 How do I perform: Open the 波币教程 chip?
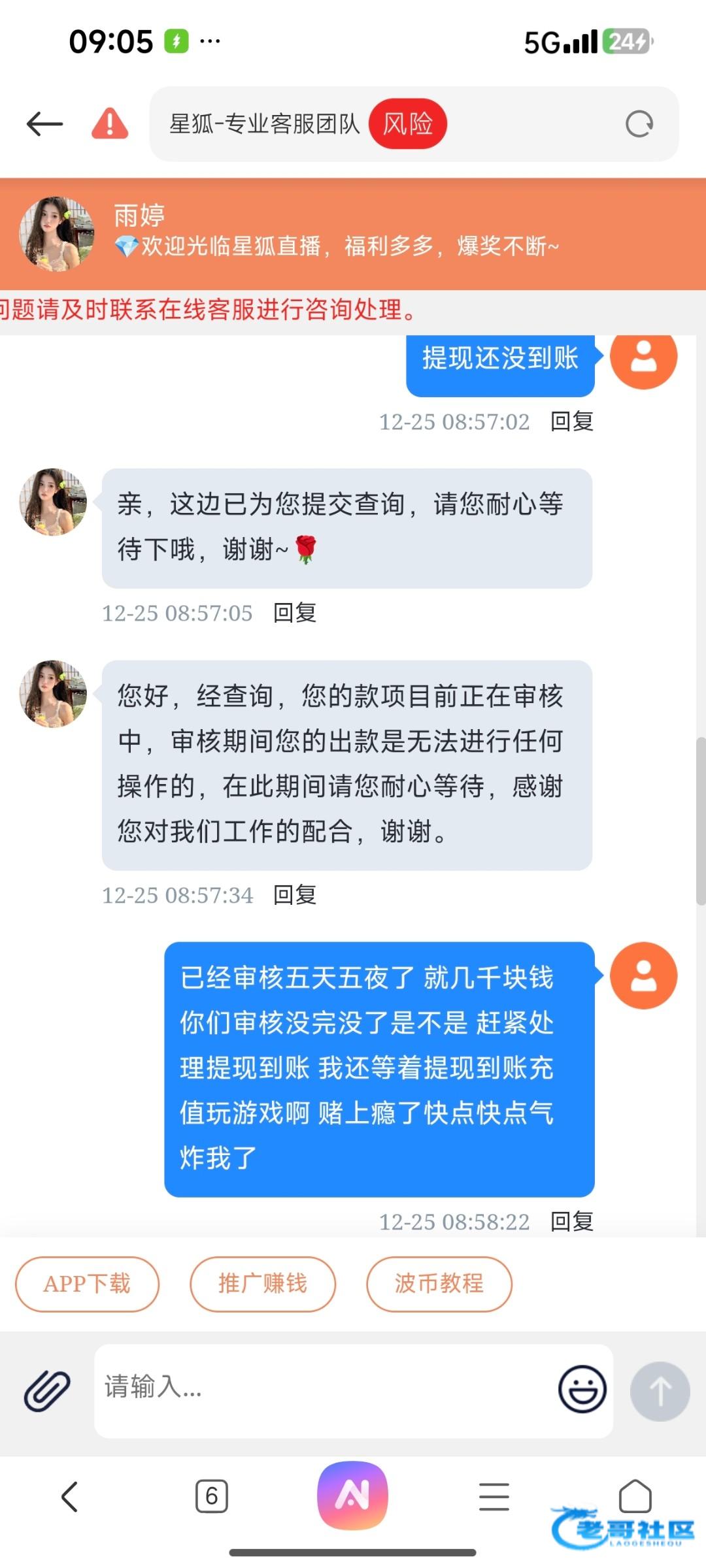[439, 1284]
